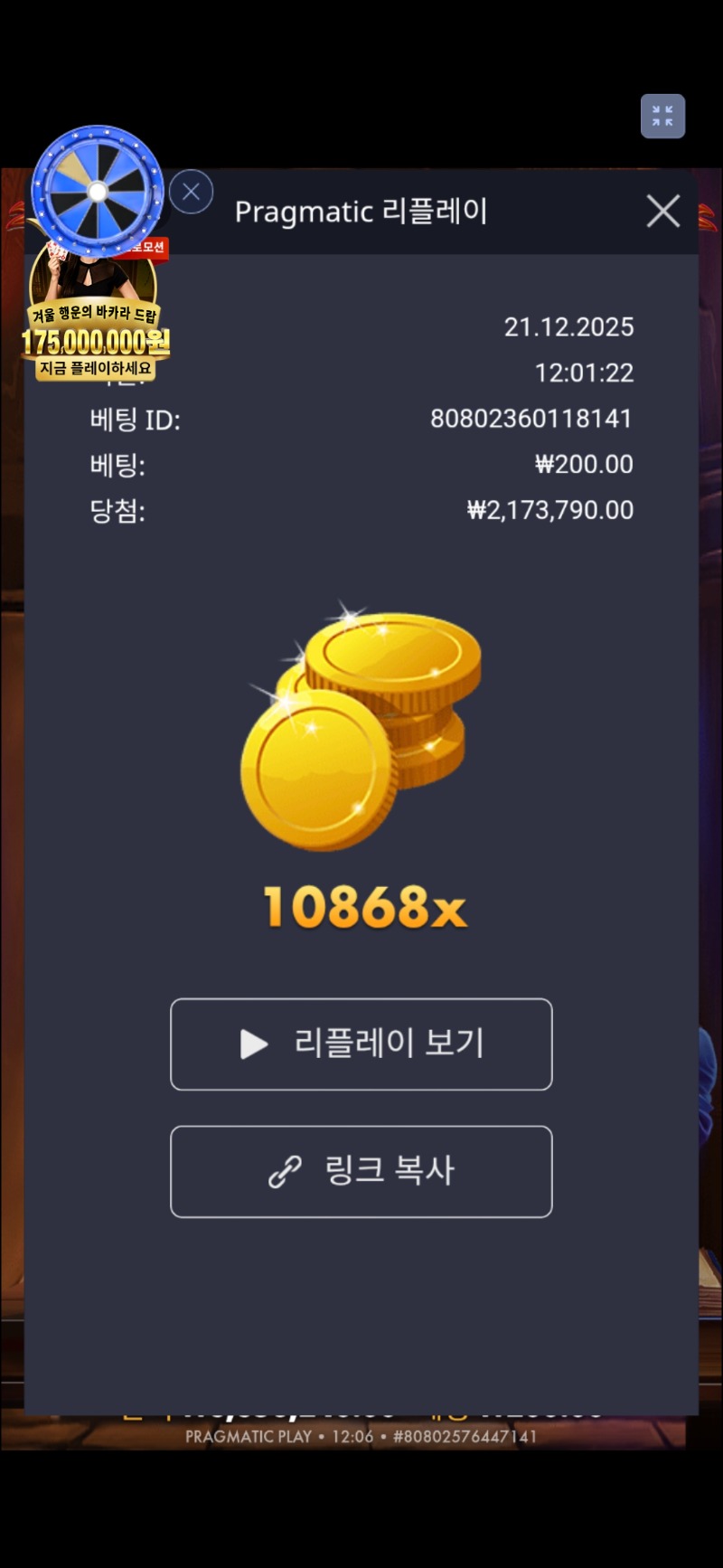Screen dimensions: 723x1568
Task: Exit fullscreen with the collapse icon
Action: tap(662, 117)
